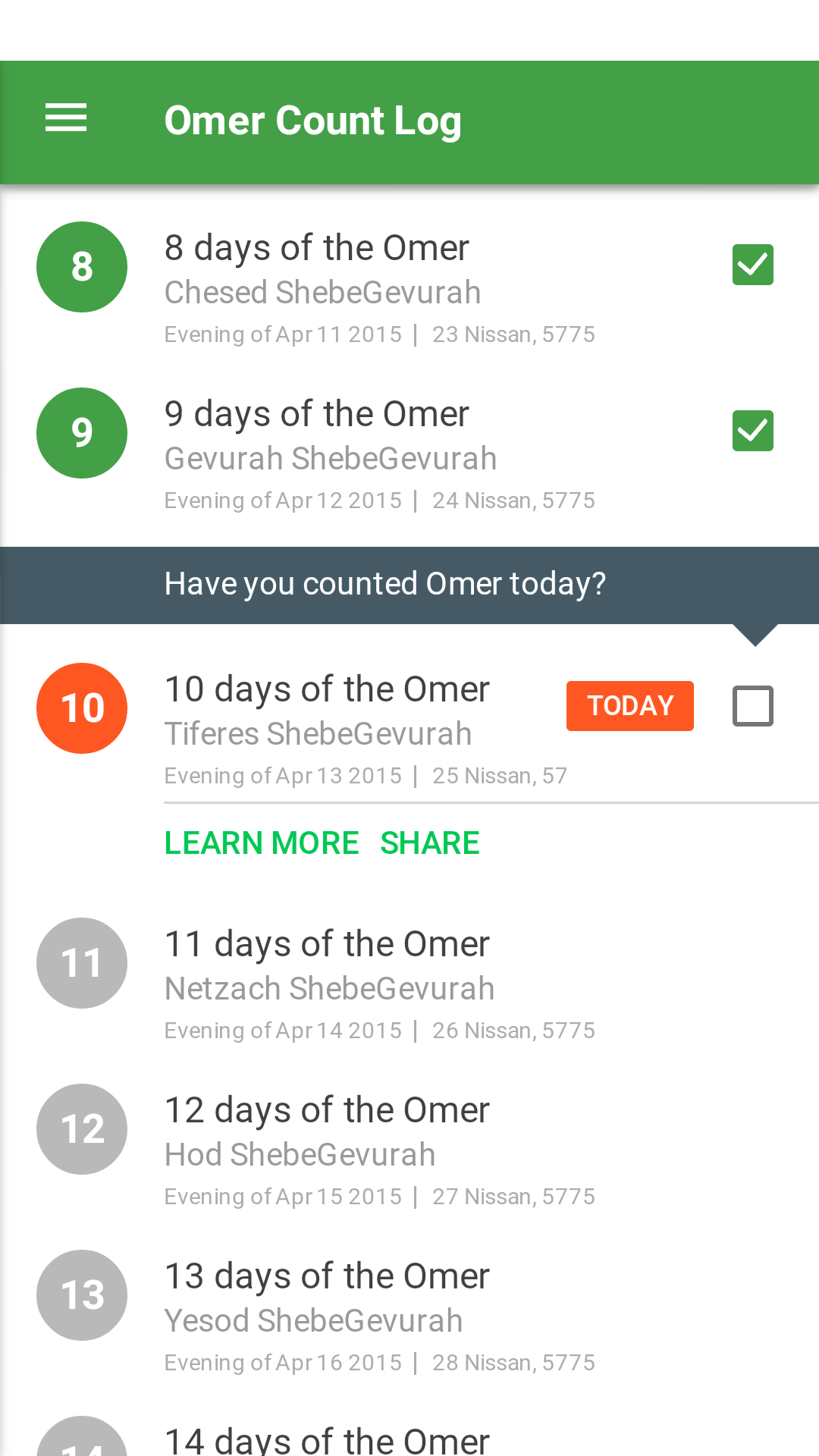Select the green circle numbered 9
The height and width of the screenshot is (1456, 819).
82,432
